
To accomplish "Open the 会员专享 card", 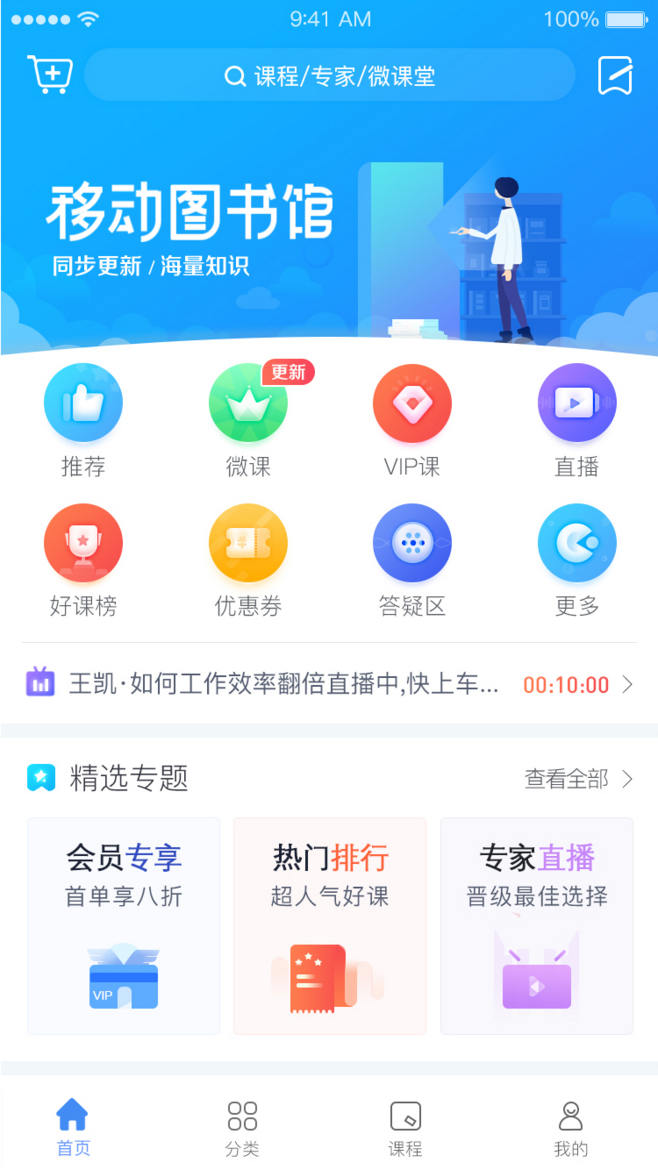I will point(124,925).
